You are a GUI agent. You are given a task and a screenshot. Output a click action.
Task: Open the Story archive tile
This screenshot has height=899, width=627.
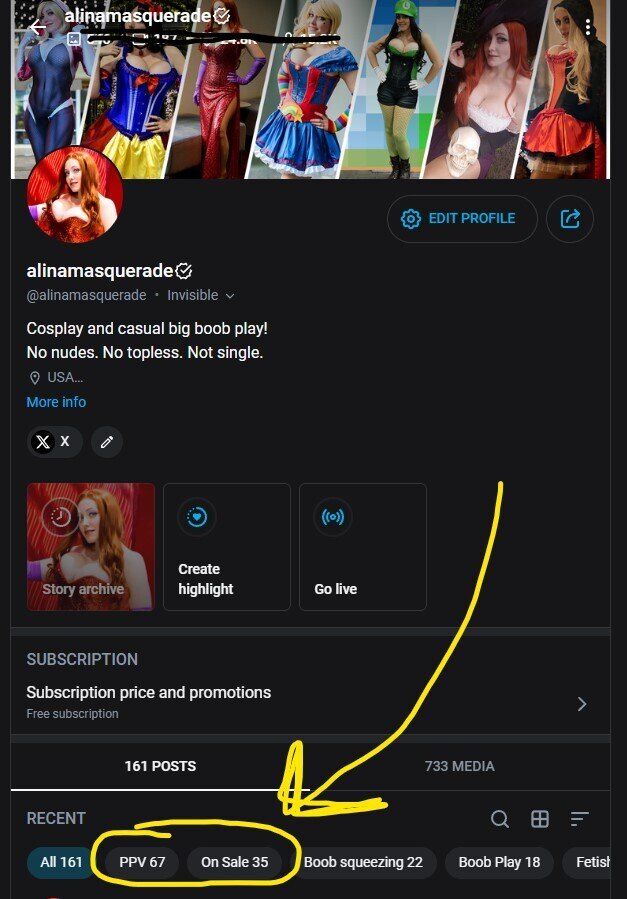point(91,547)
